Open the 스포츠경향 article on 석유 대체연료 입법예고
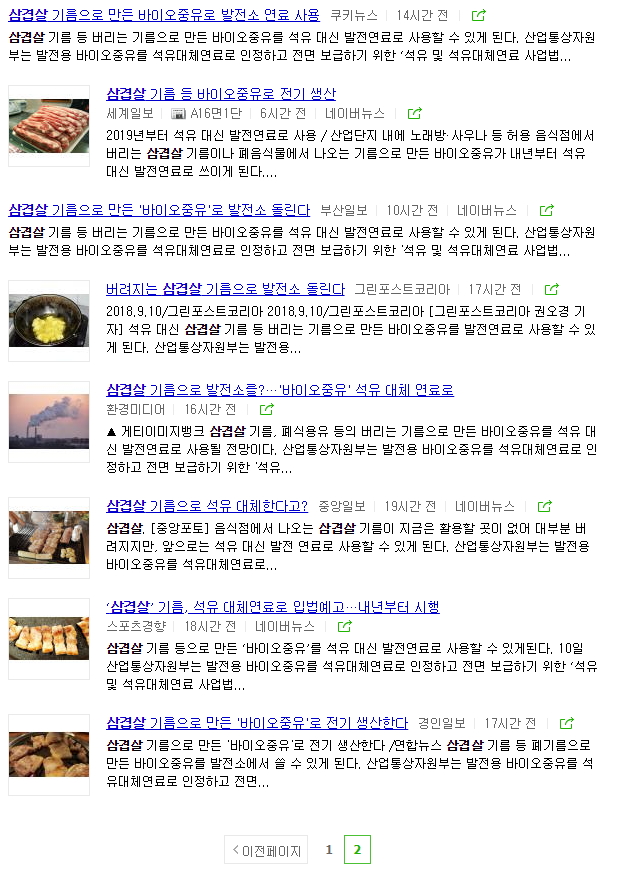The width and height of the screenshot is (622, 876). 273,606
